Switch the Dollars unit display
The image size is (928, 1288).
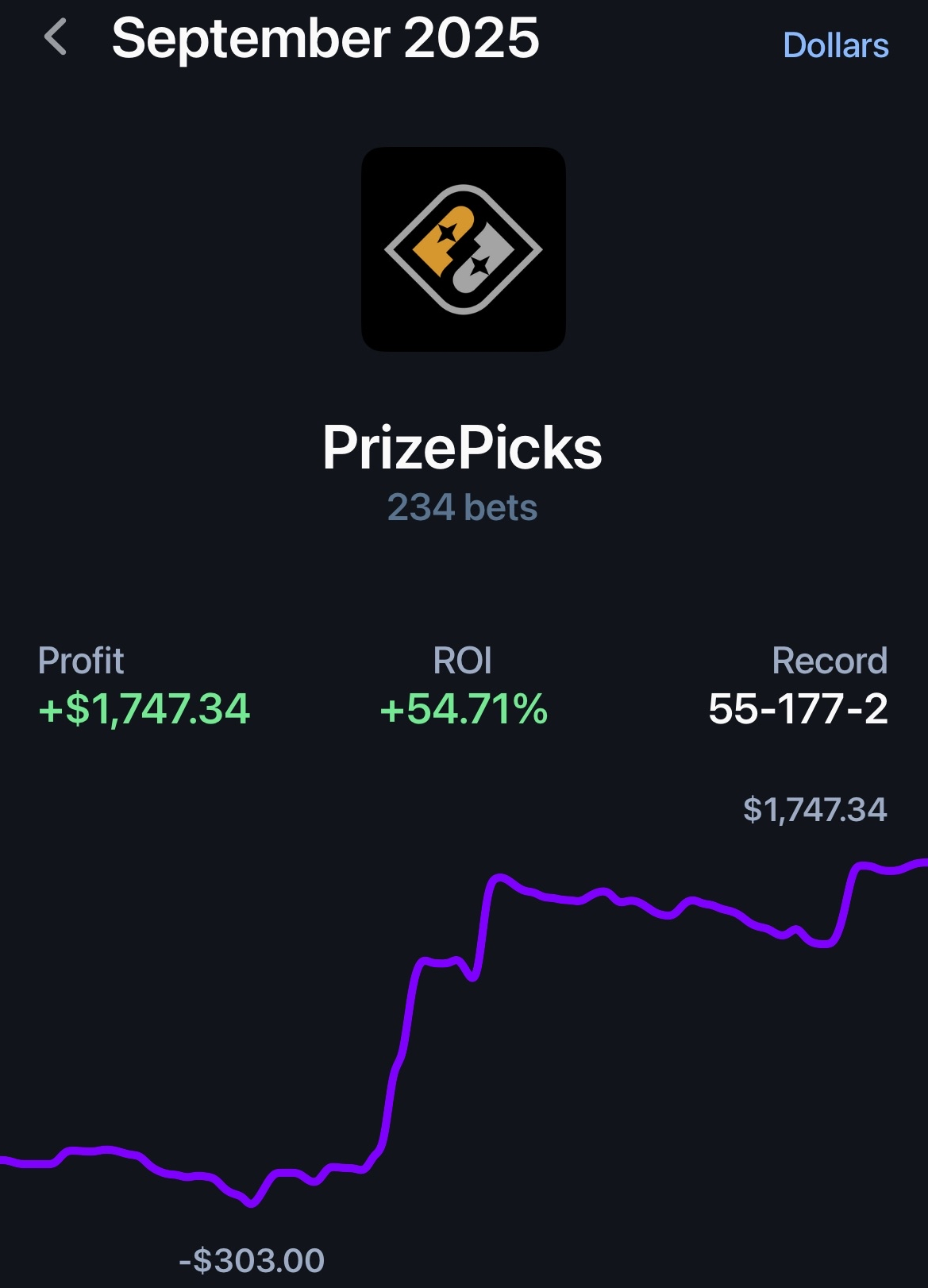pyautogui.click(x=834, y=45)
